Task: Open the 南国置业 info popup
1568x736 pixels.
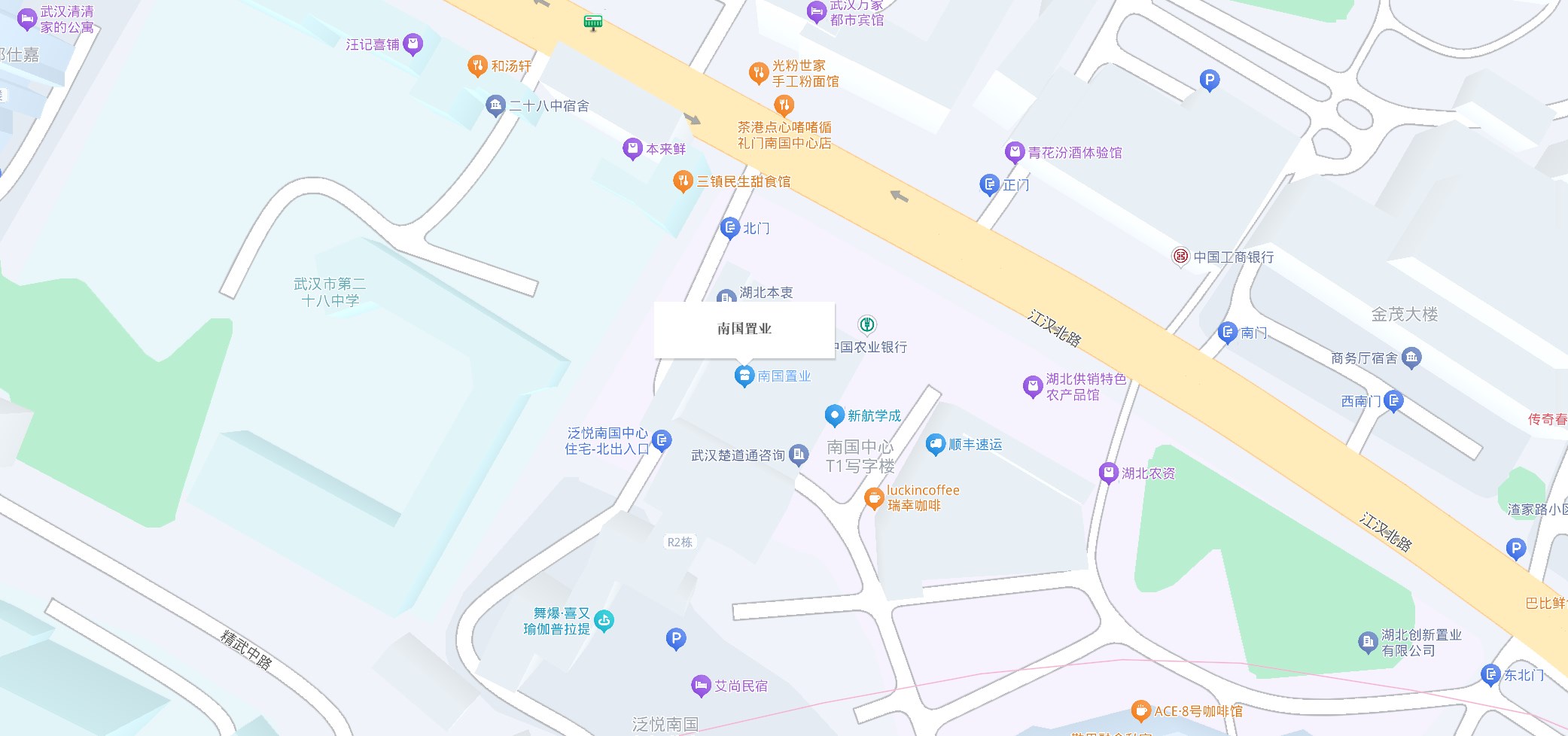Action: (x=744, y=329)
